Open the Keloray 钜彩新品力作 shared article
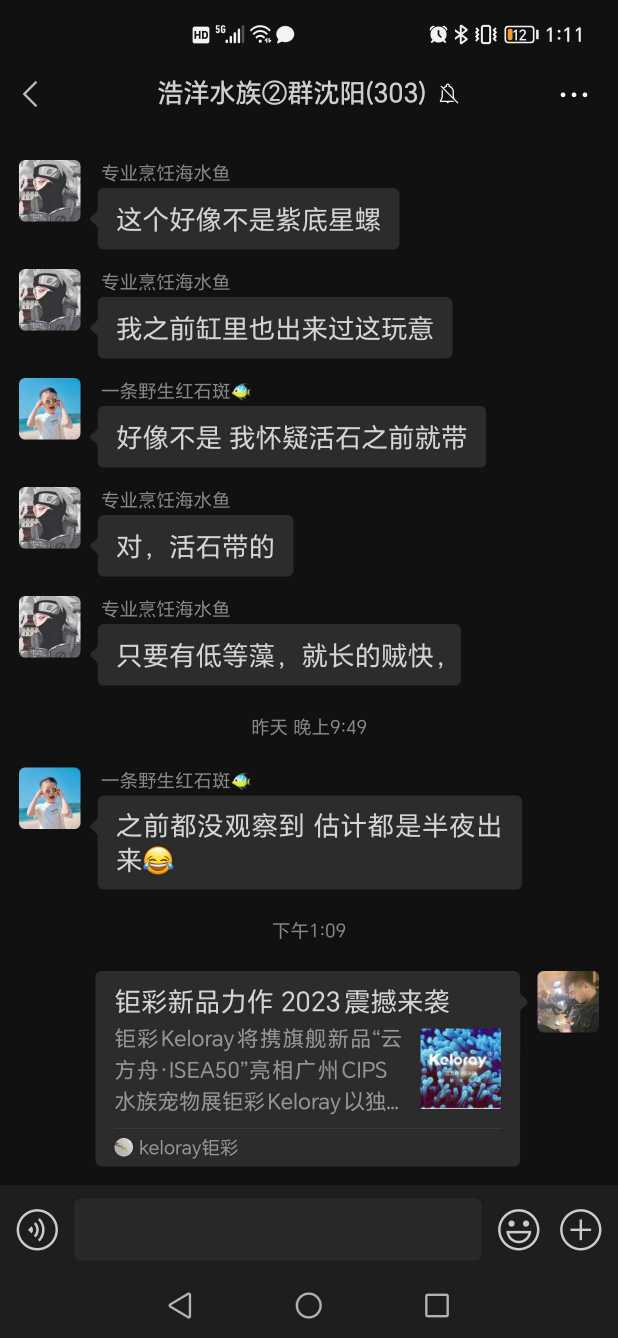This screenshot has height=1338, width=618. [x=307, y=1067]
